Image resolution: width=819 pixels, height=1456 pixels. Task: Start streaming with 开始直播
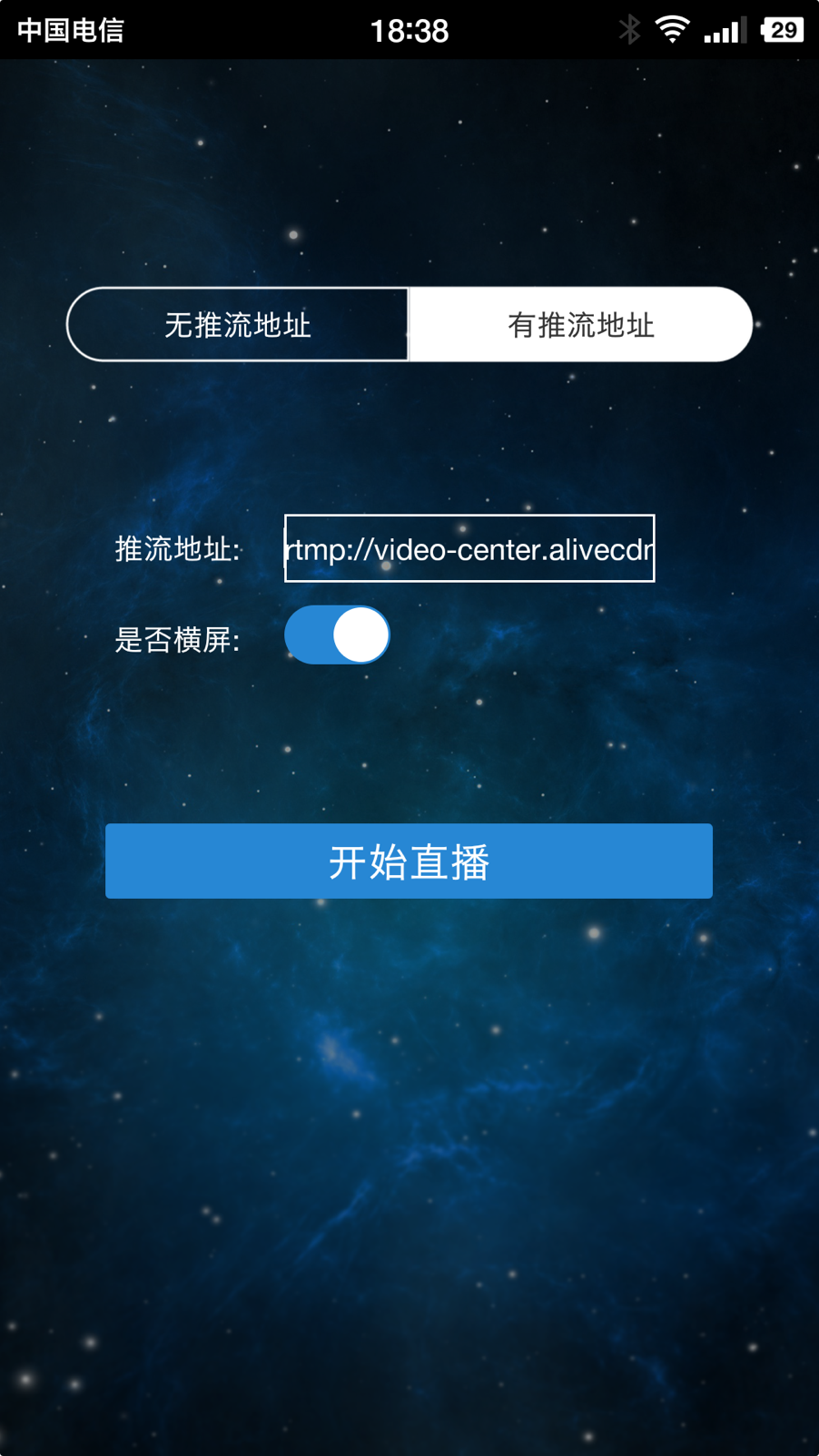(409, 861)
